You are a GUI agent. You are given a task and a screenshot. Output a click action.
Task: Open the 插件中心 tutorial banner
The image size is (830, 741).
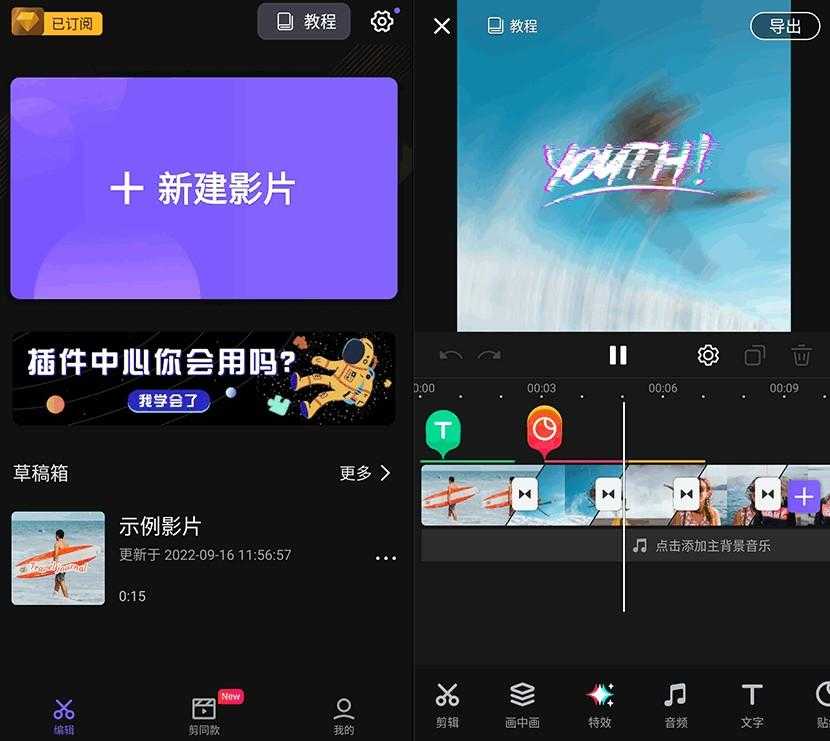point(204,379)
